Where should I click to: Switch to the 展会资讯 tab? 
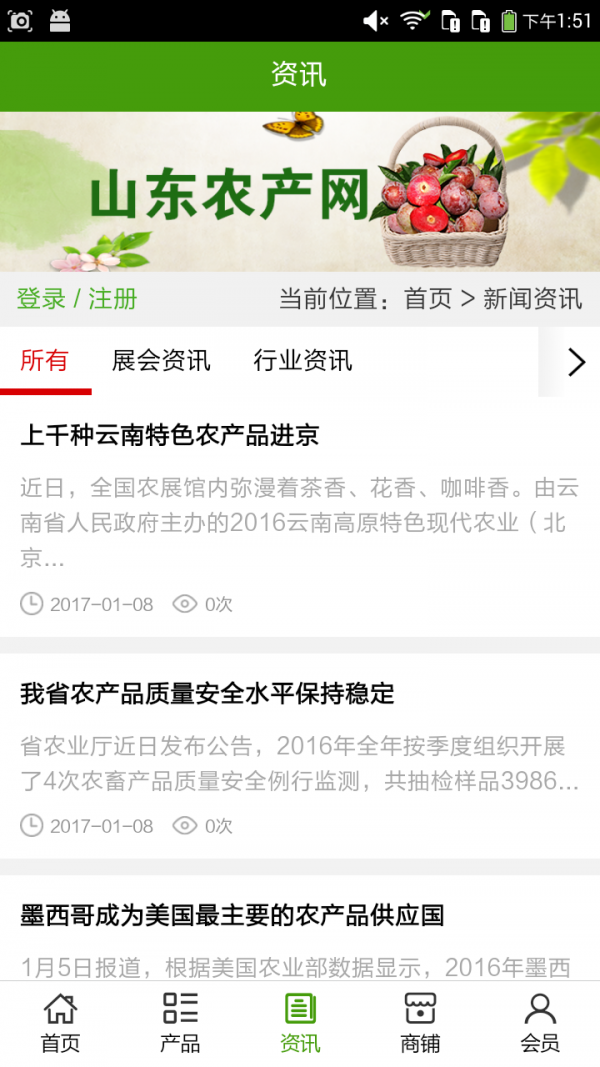pos(161,361)
